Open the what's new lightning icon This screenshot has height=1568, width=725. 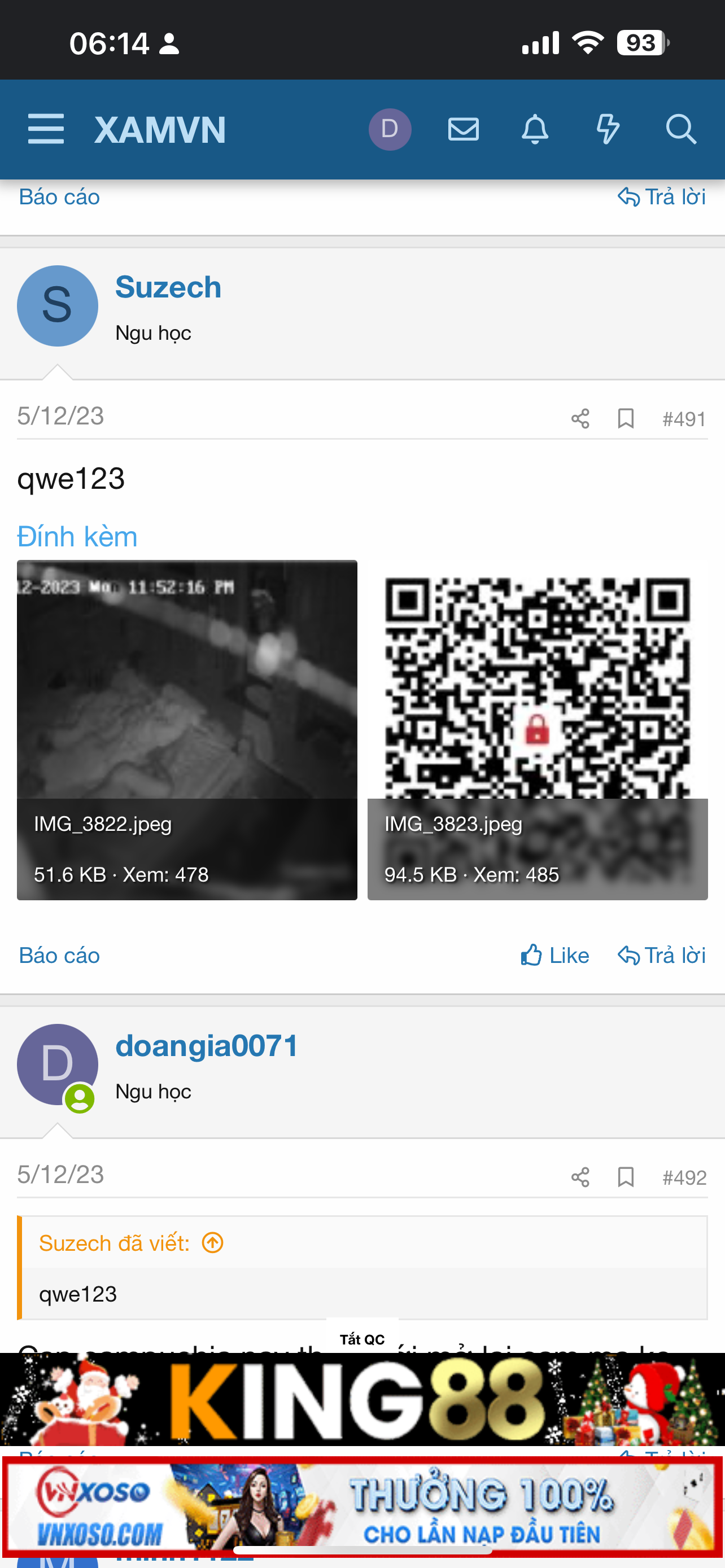click(x=607, y=129)
